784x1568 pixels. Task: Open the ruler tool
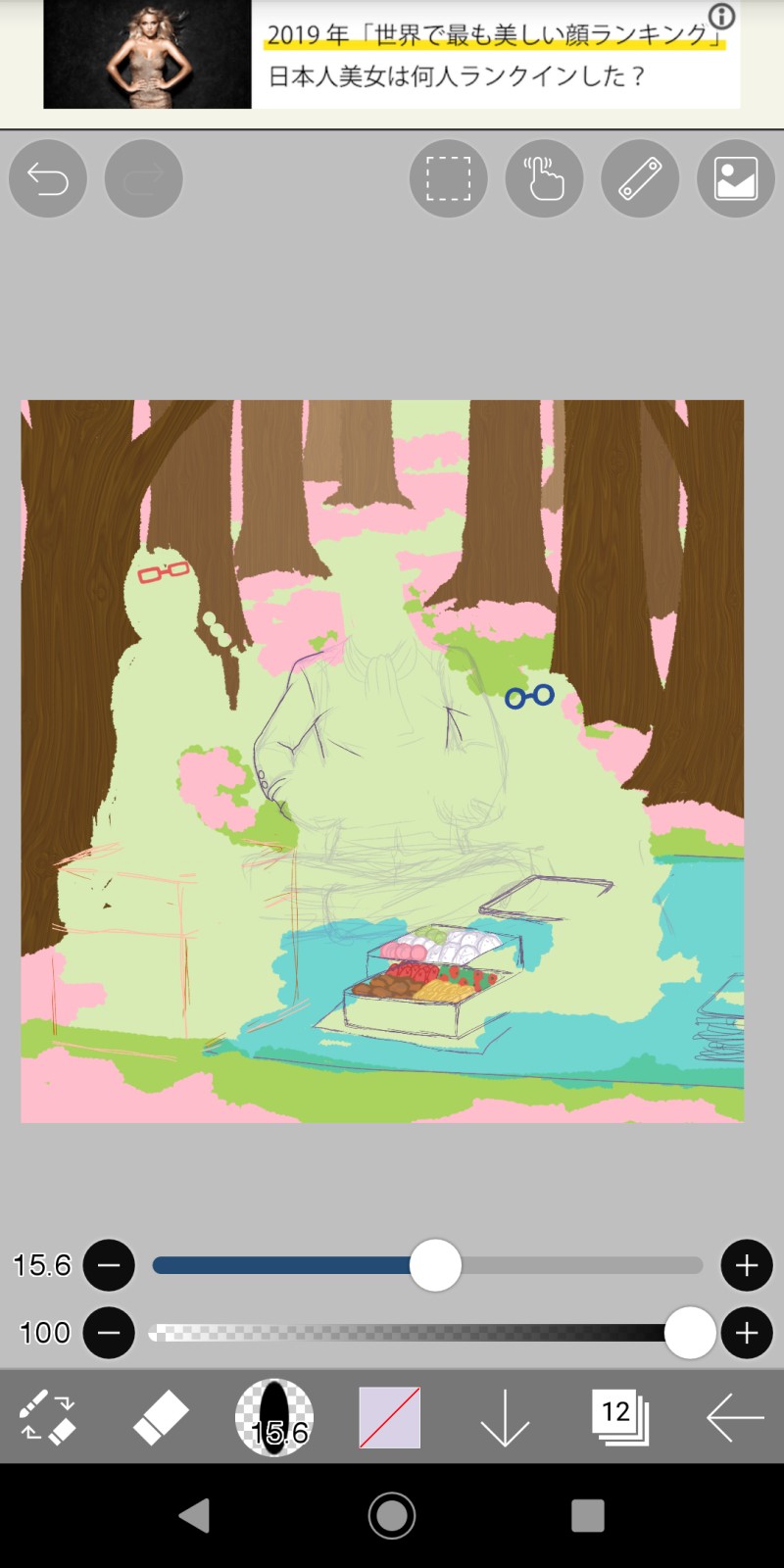(640, 178)
